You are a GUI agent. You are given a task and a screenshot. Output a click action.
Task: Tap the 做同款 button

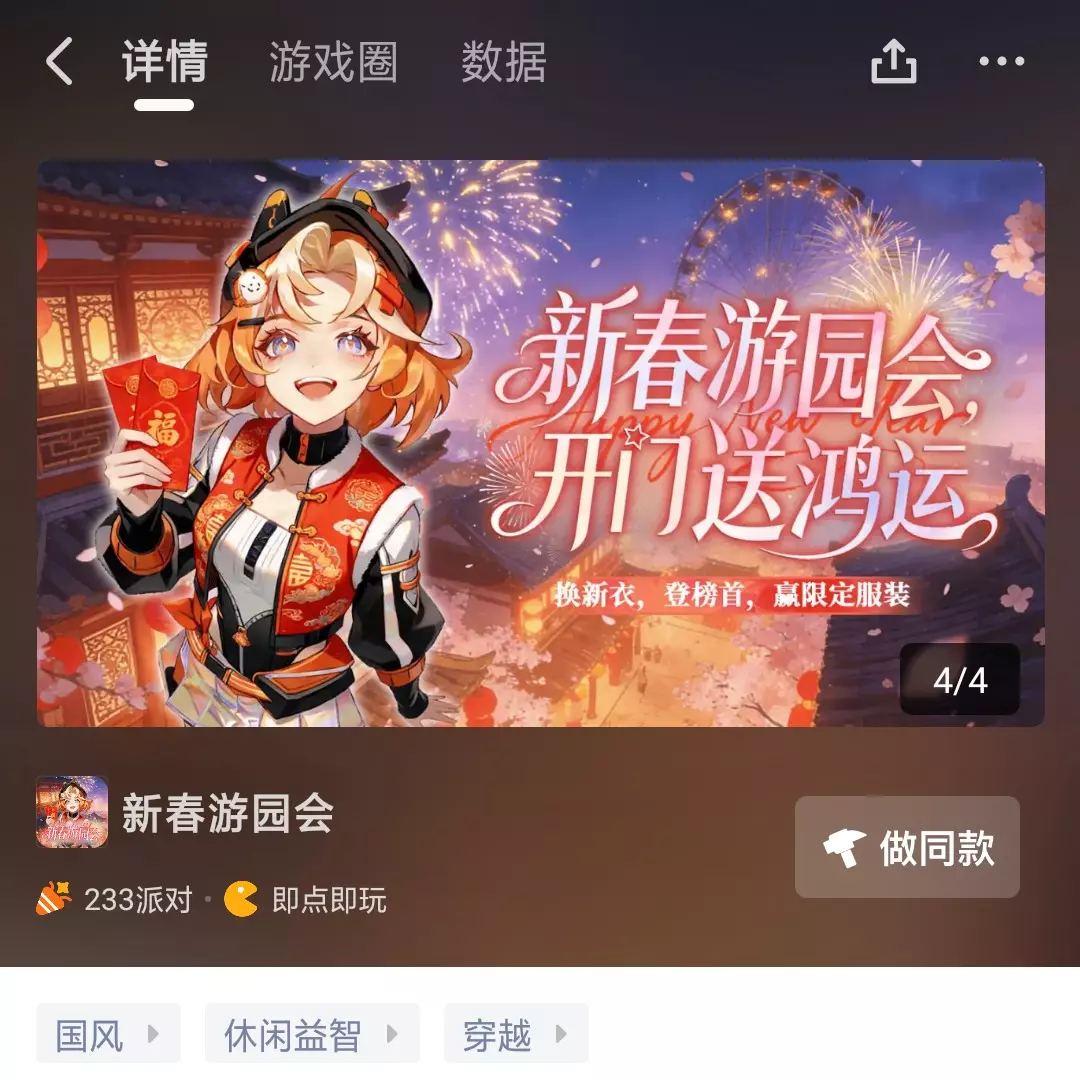point(907,847)
